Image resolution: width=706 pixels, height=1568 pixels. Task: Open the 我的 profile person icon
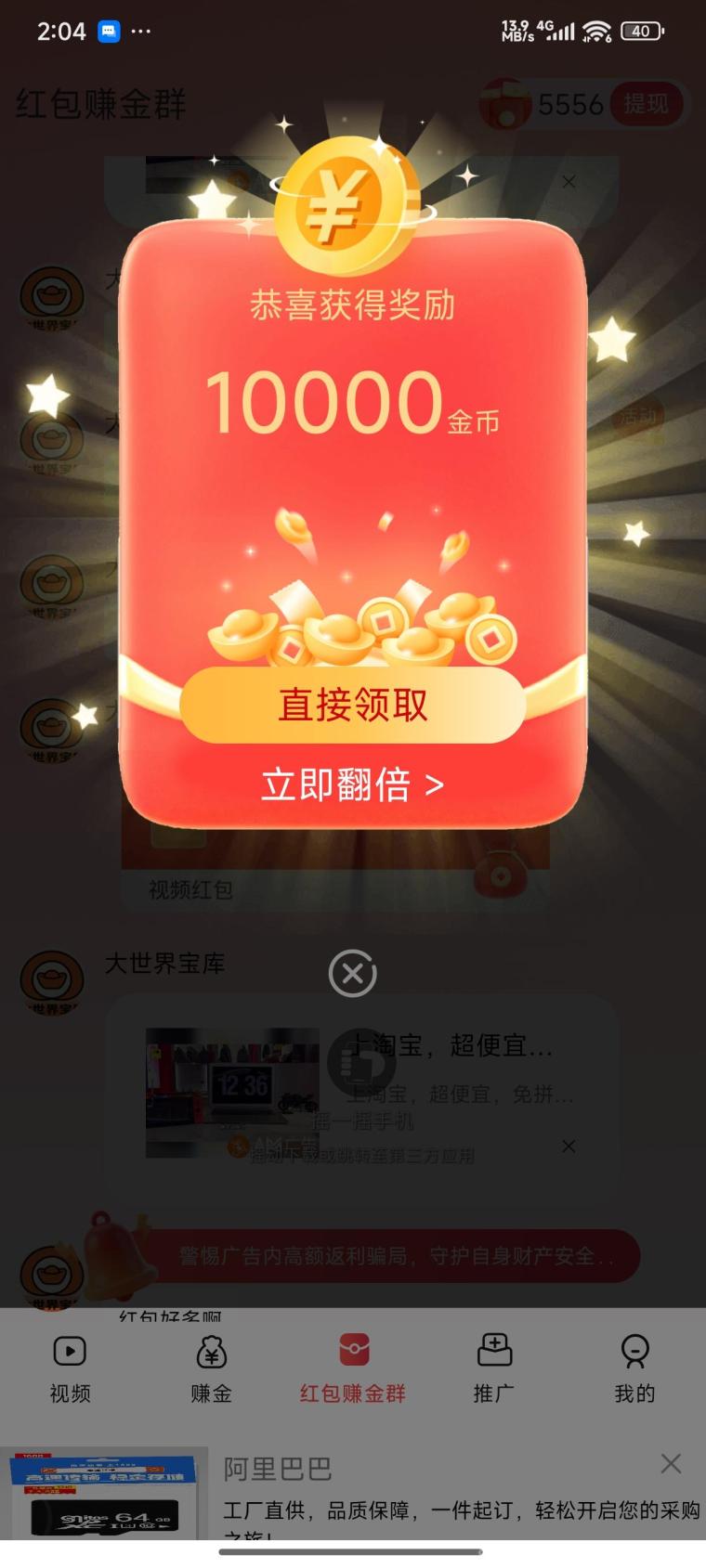click(634, 1351)
